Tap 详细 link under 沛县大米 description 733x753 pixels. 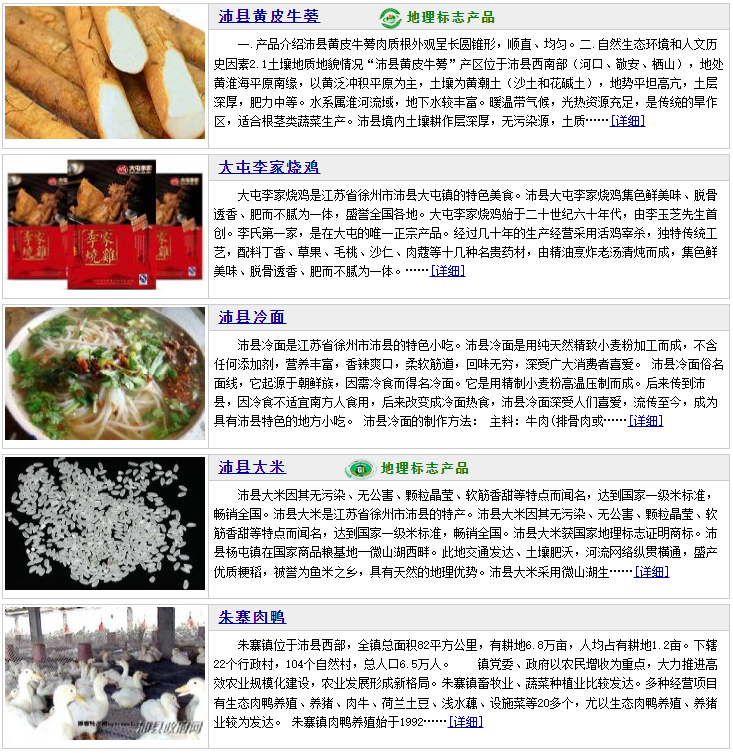tap(651, 572)
